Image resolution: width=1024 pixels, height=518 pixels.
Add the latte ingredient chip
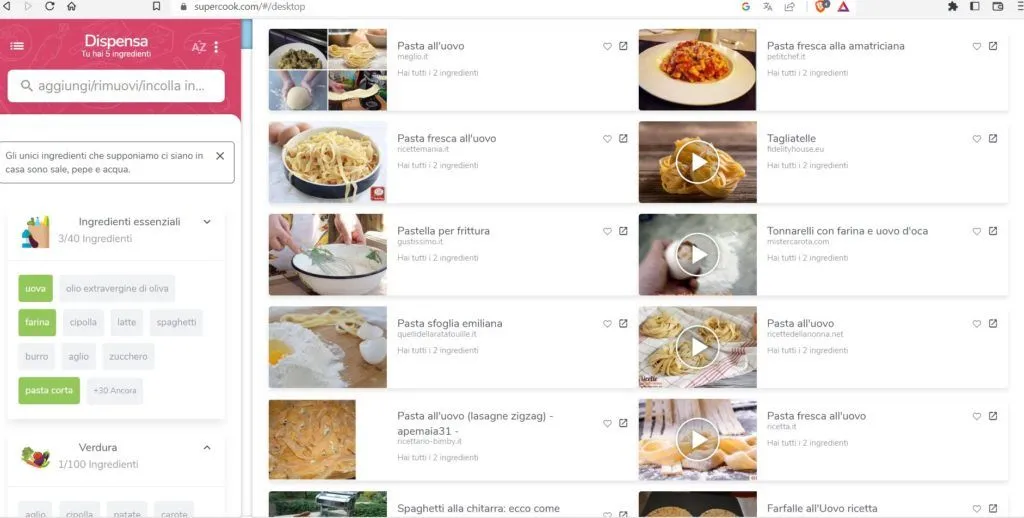click(126, 322)
